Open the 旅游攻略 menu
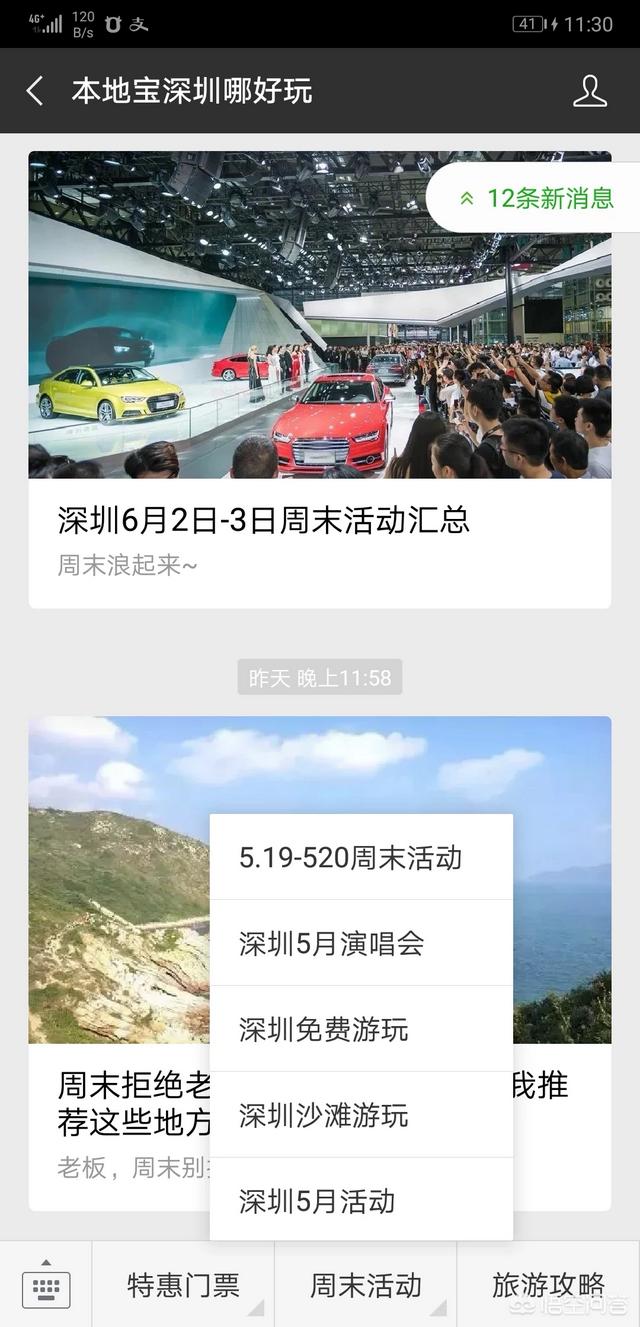 tap(549, 1286)
